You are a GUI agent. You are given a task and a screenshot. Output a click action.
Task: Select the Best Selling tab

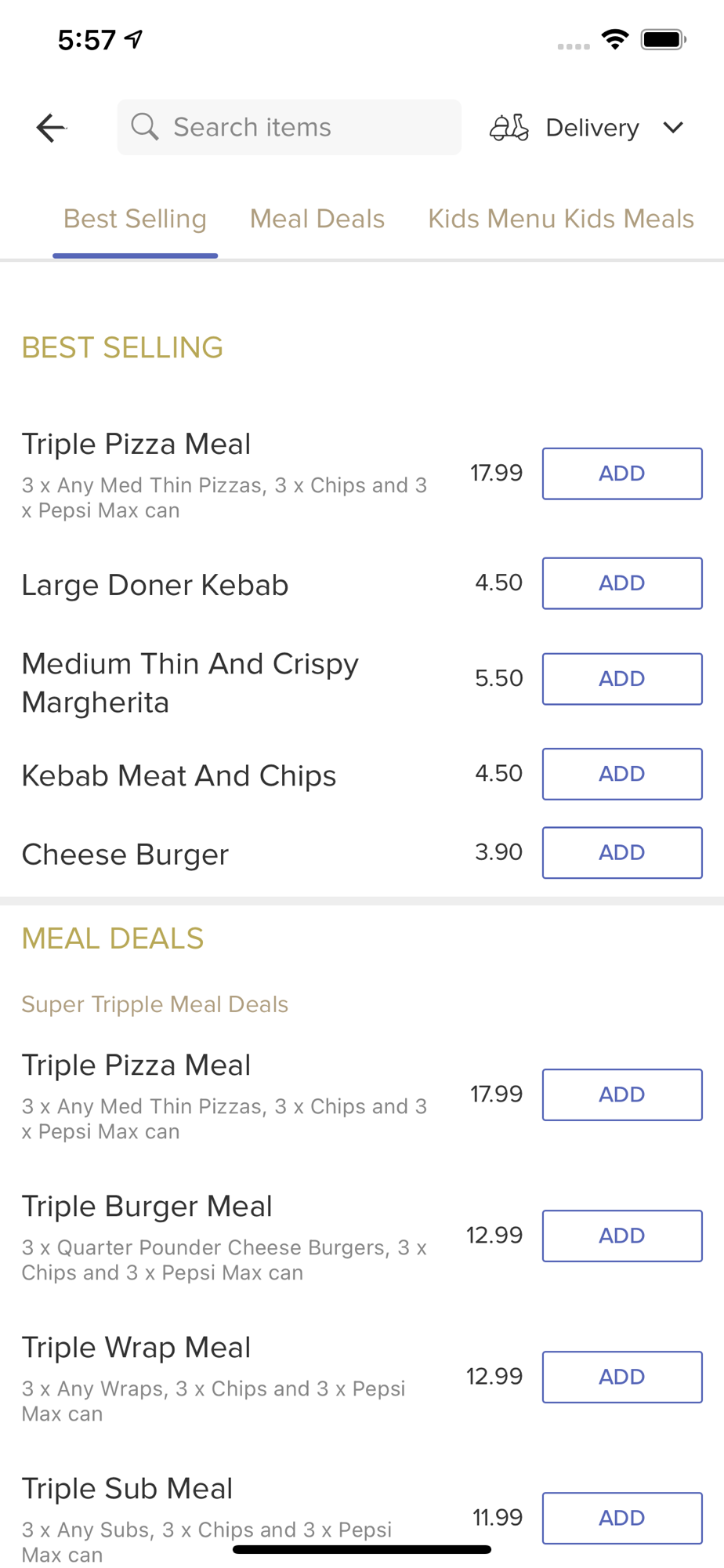(x=135, y=219)
